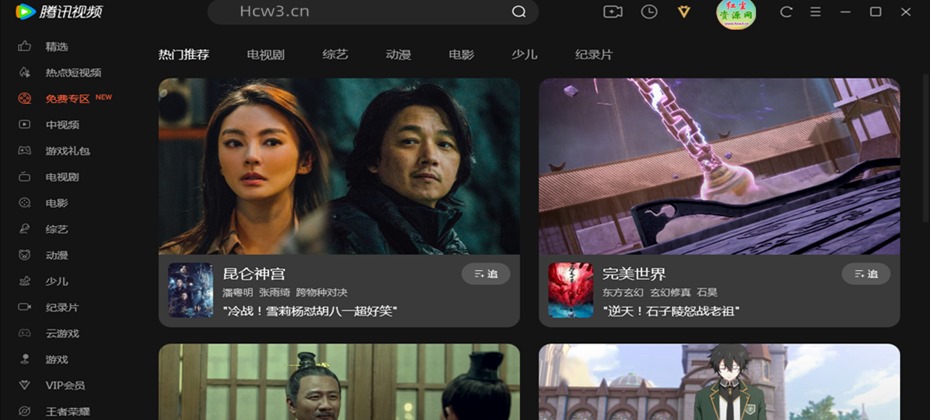Select the 纪录片 top tab
930x420 pixels.
coord(594,55)
